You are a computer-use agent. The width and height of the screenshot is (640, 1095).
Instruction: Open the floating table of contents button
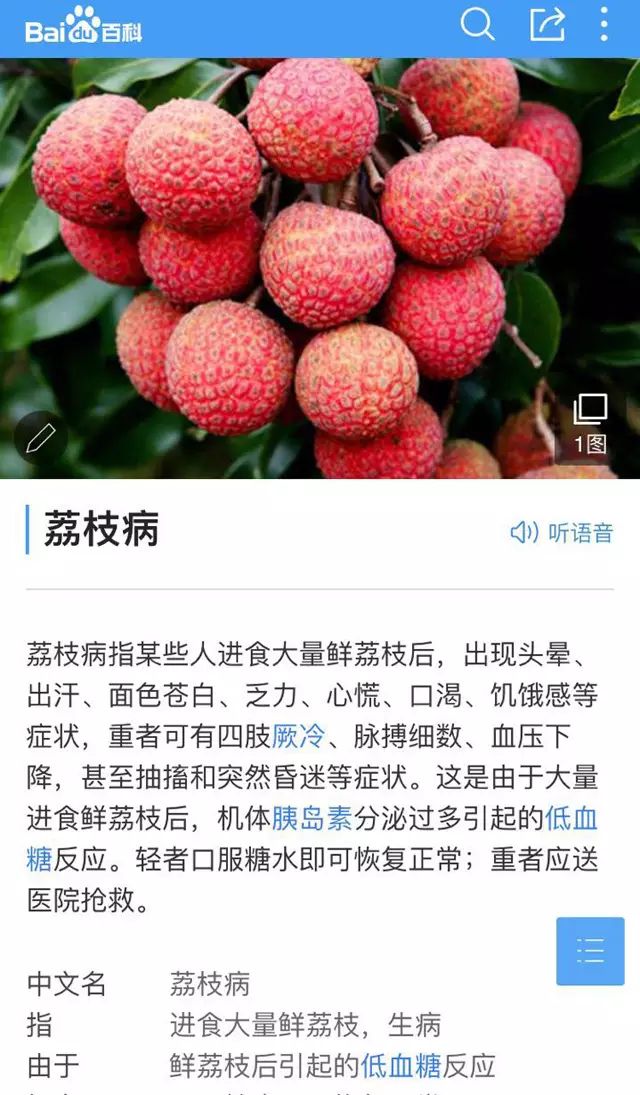(590, 951)
